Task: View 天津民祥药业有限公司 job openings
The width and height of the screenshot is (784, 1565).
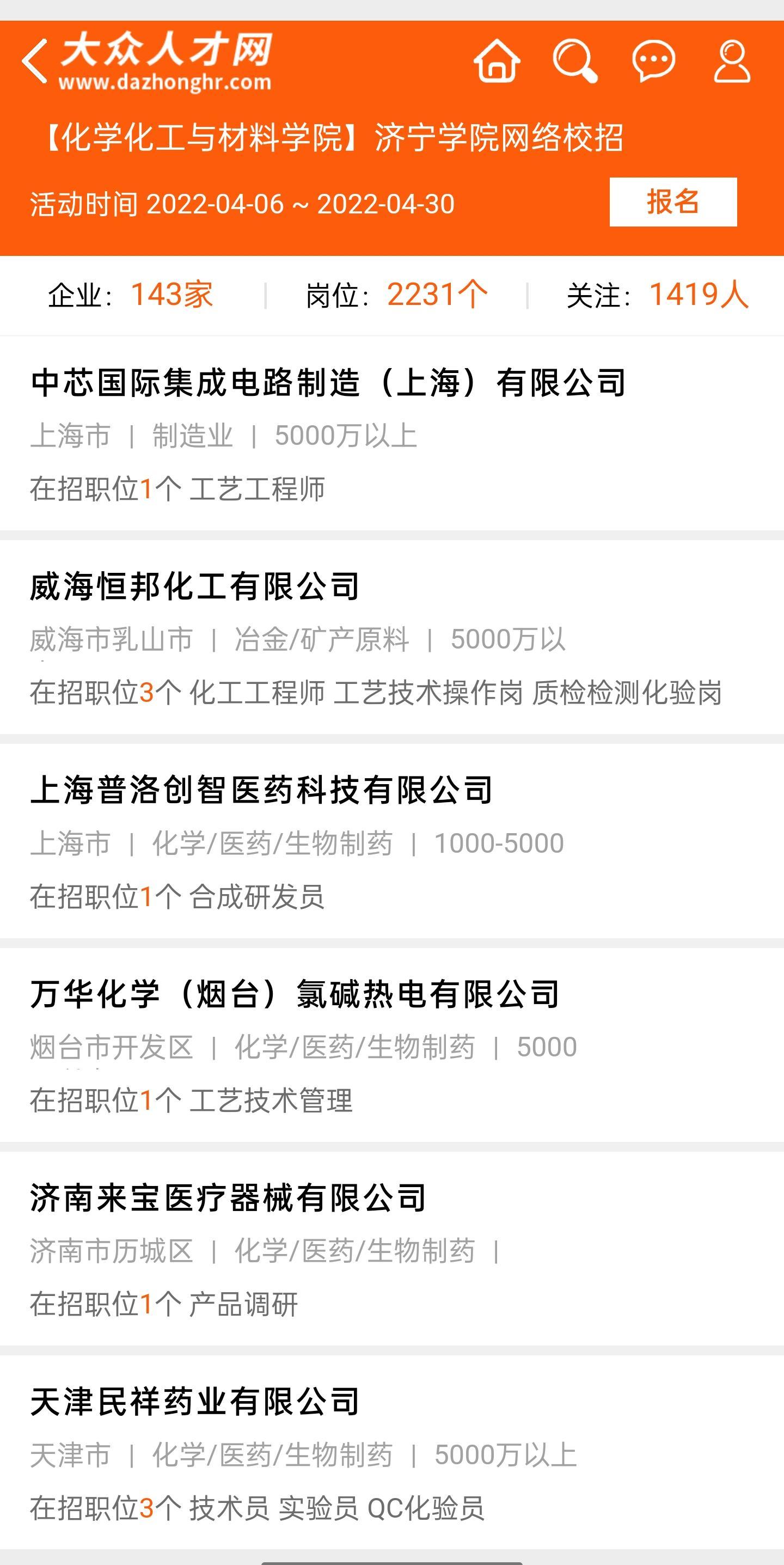Action: click(x=195, y=1402)
